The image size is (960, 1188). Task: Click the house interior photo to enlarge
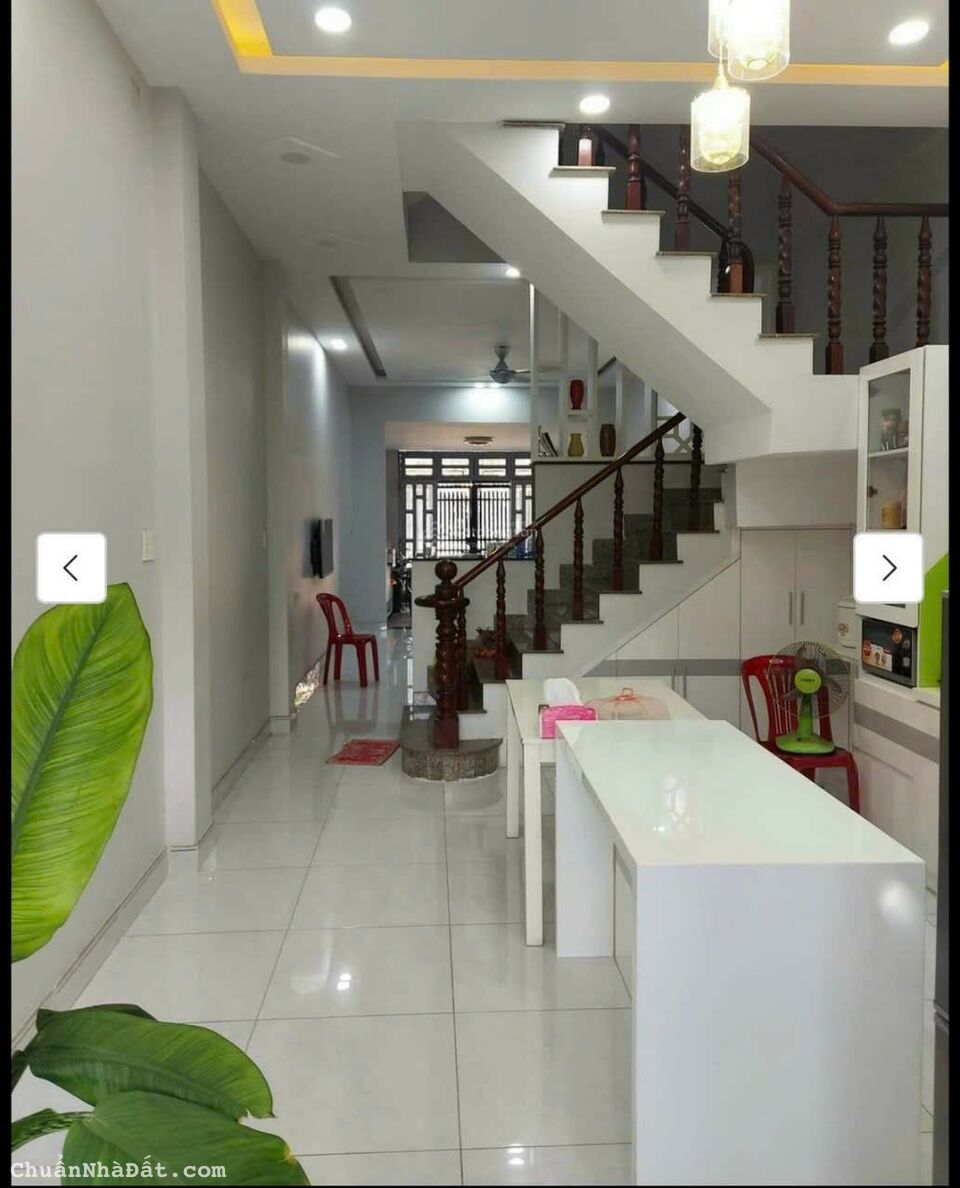(x=480, y=594)
